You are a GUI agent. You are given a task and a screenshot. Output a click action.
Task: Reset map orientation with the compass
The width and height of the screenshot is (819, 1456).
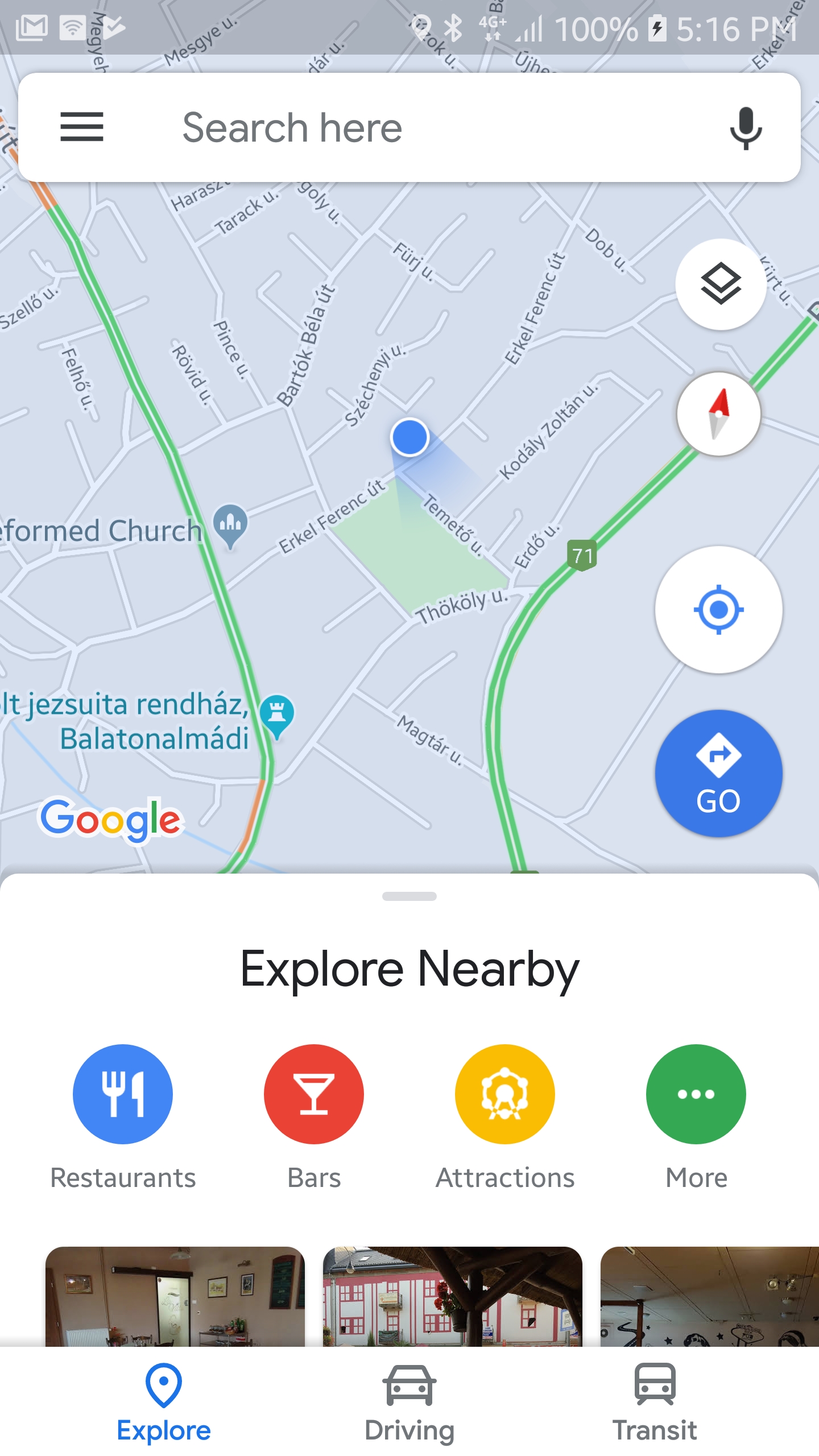719,413
